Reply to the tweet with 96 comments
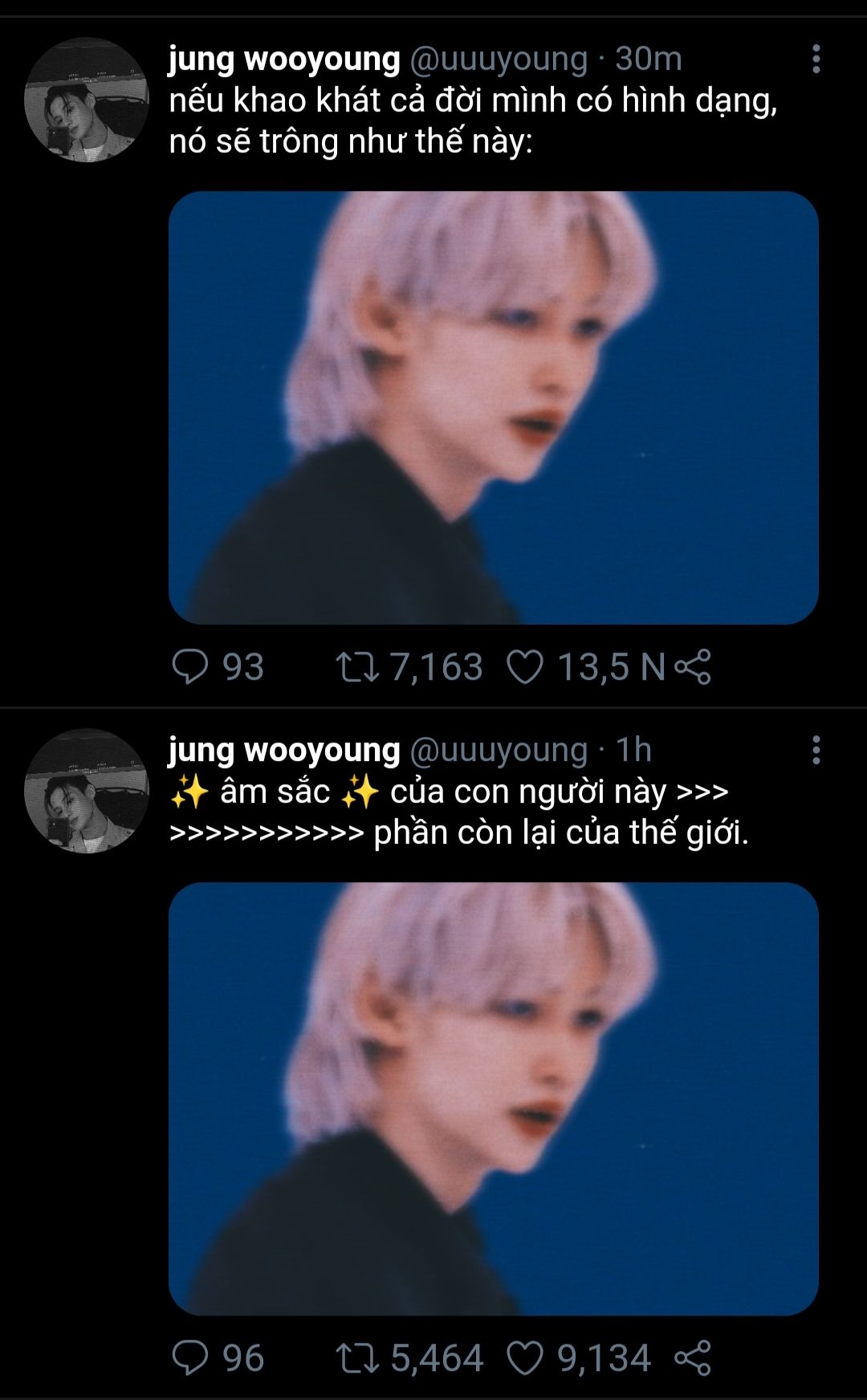 point(191,1358)
